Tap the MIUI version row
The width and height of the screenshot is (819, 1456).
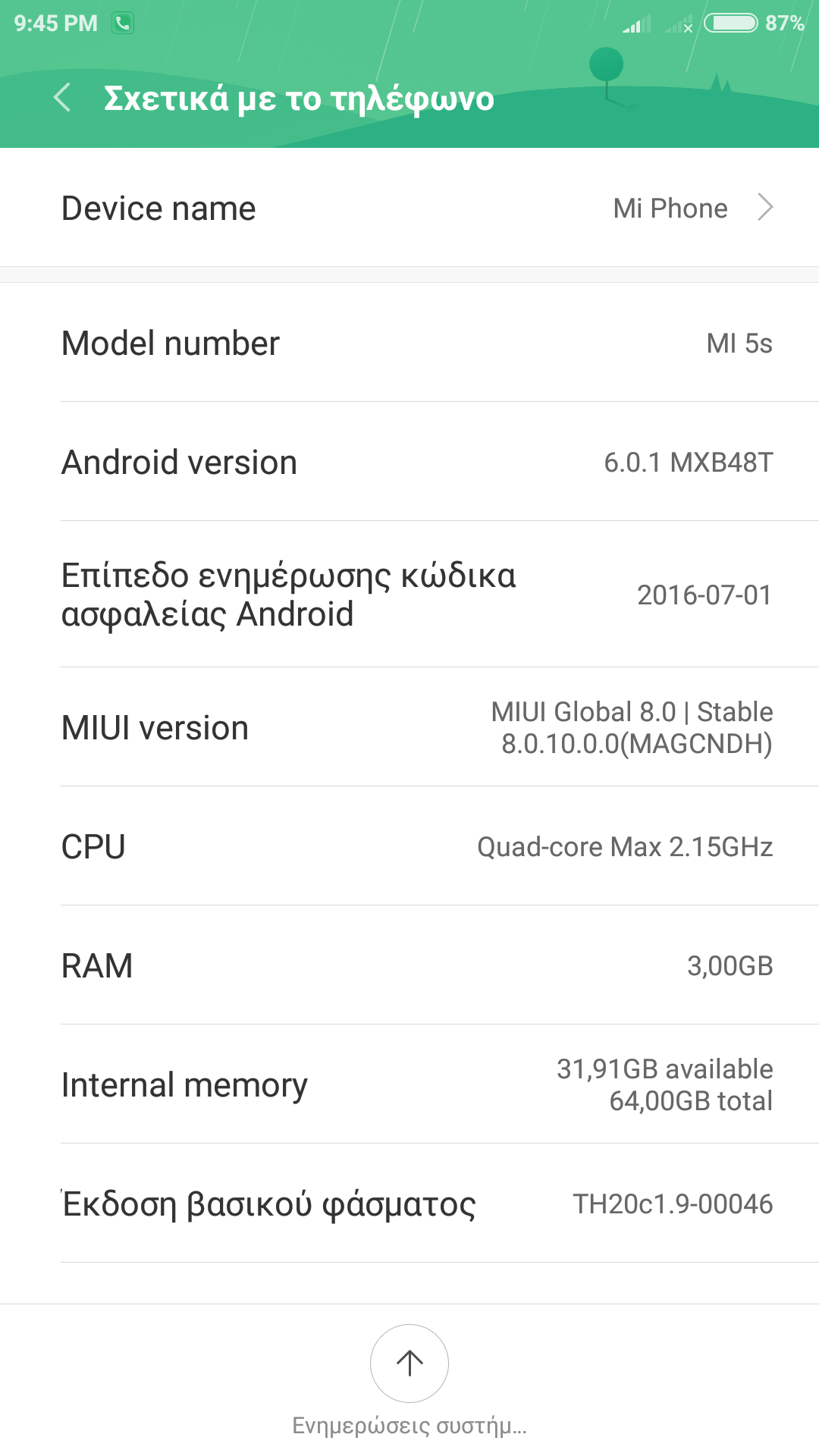(409, 728)
